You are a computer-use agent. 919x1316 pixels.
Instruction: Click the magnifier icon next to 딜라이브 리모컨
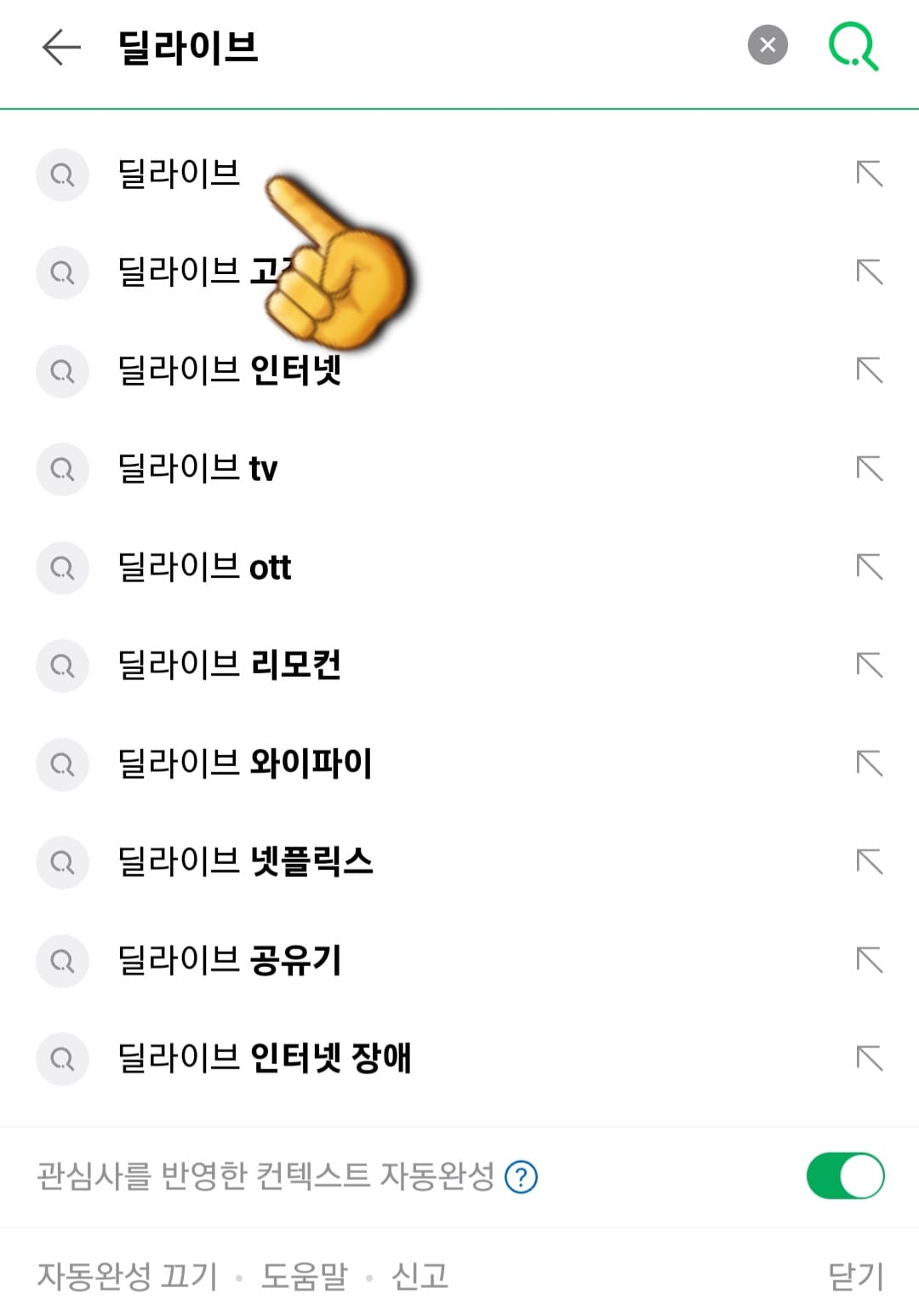[61, 666]
